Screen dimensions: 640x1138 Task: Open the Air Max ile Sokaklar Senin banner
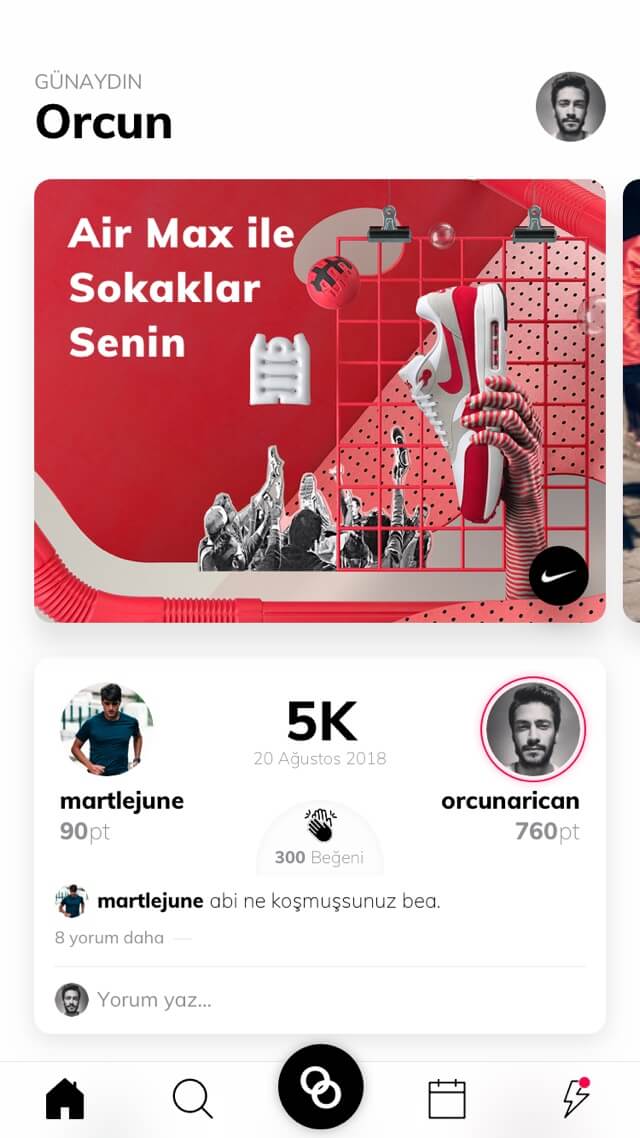click(x=319, y=400)
